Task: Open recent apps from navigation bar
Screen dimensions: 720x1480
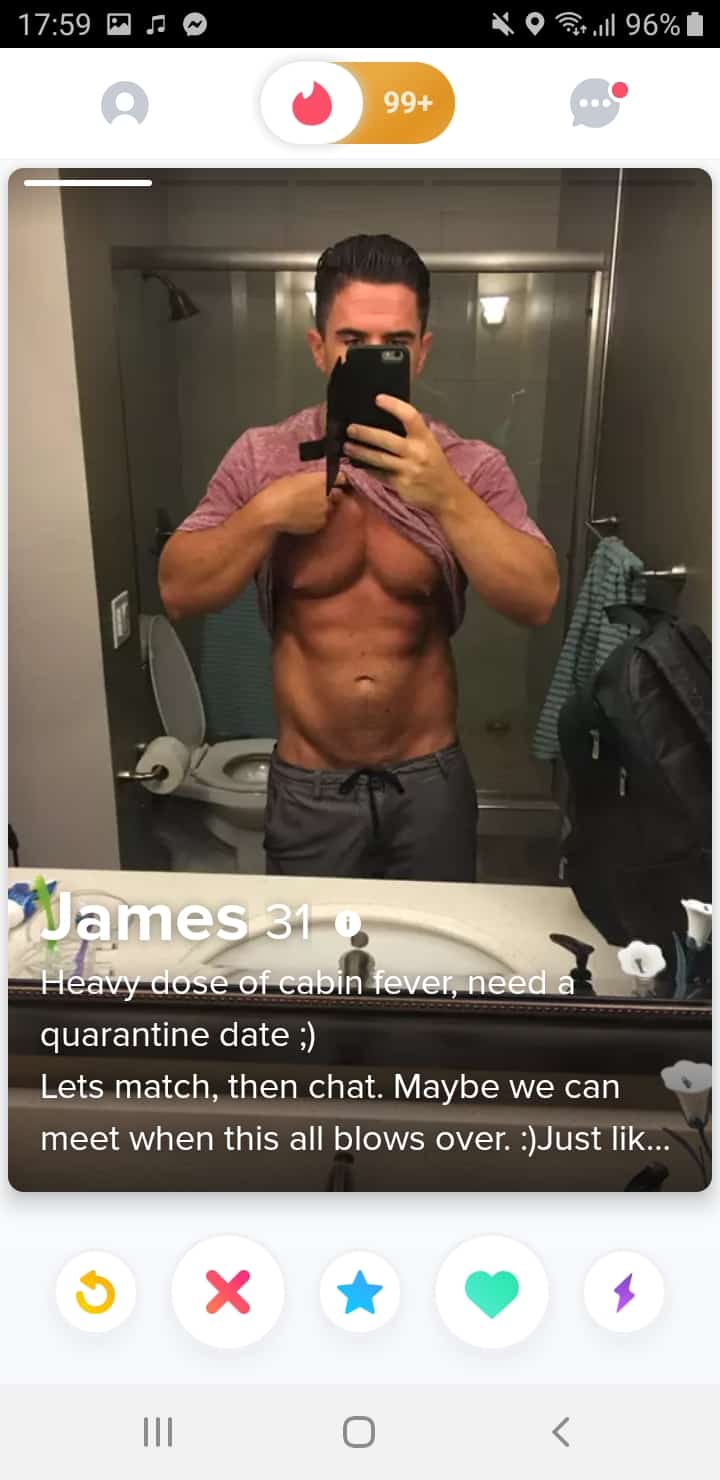Action: tap(158, 1432)
